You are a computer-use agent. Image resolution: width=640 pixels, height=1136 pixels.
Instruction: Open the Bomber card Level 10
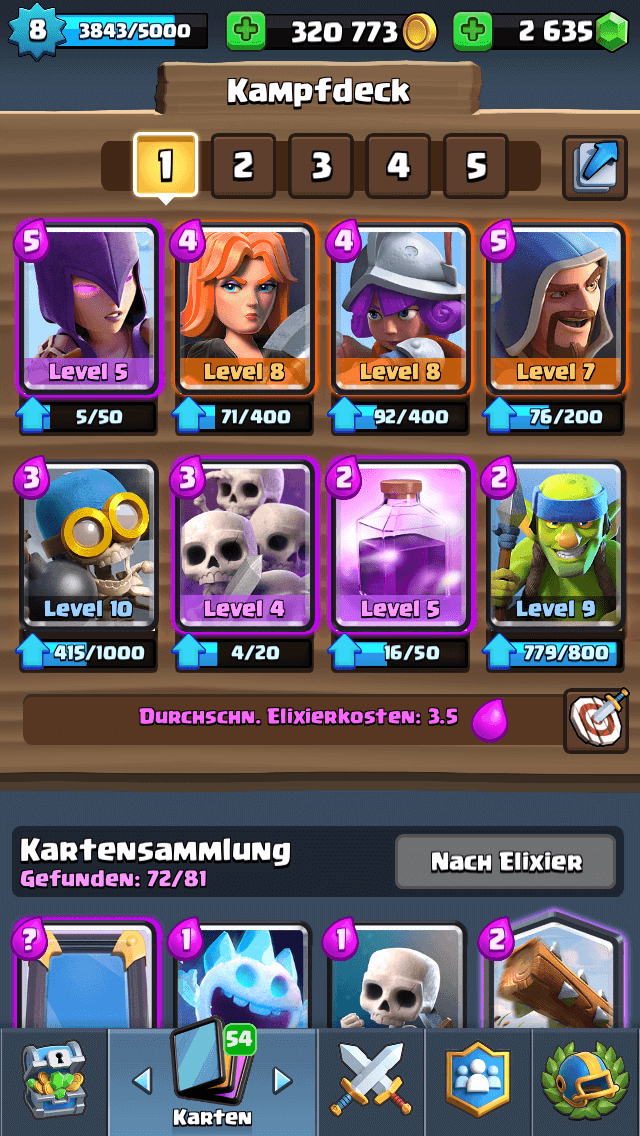87,547
